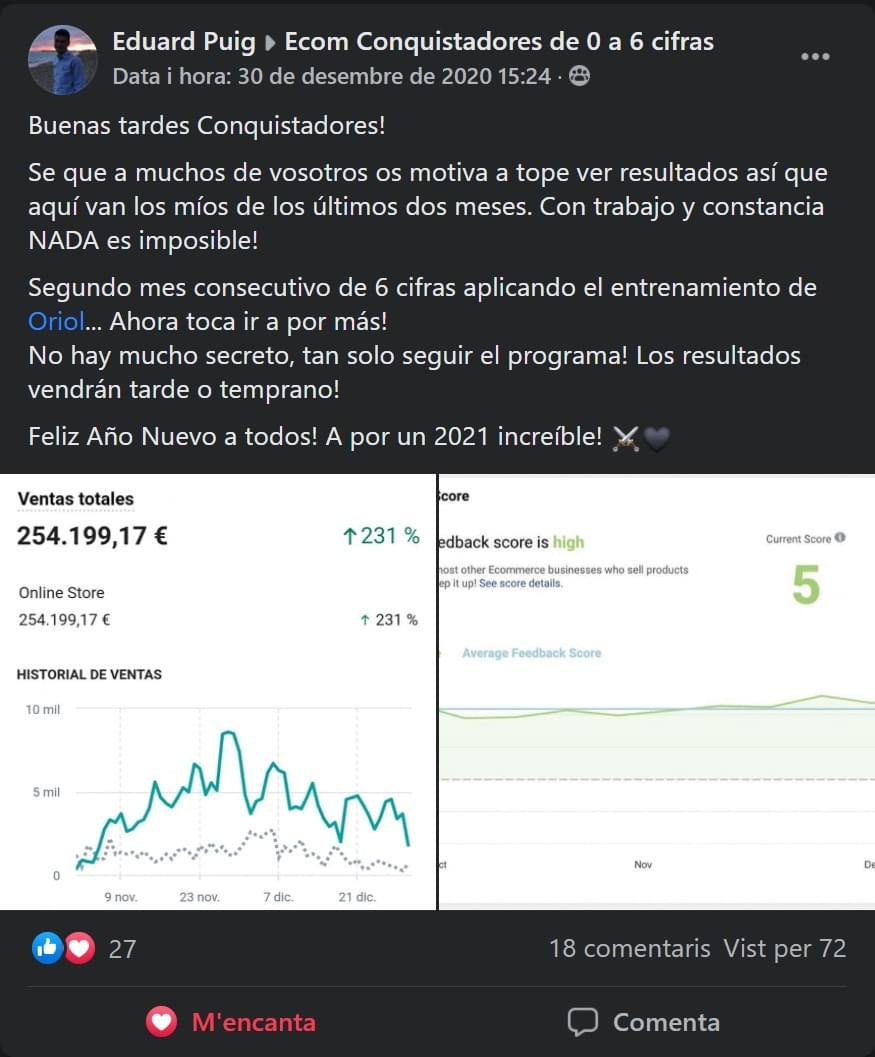Open the Ventas totales sales image
The width and height of the screenshot is (875, 1057).
(x=218, y=691)
